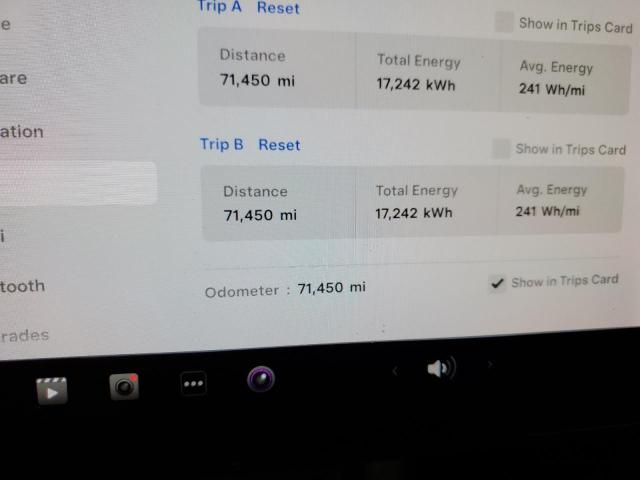Uncheck Show in Trips Card for Odometer
The width and height of the screenshot is (640, 480).
(497, 283)
